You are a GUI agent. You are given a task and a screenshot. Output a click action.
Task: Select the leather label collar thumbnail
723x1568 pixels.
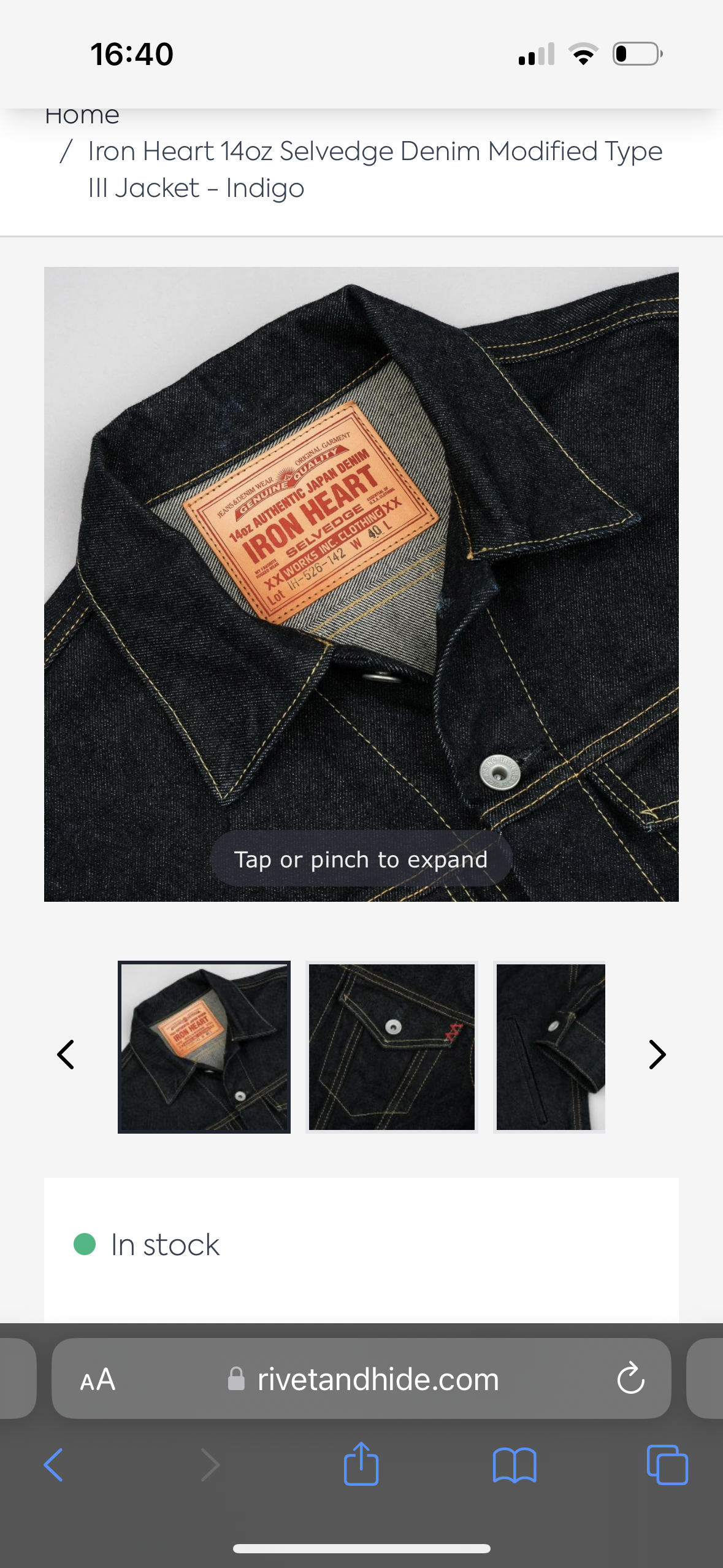(x=204, y=1047)
